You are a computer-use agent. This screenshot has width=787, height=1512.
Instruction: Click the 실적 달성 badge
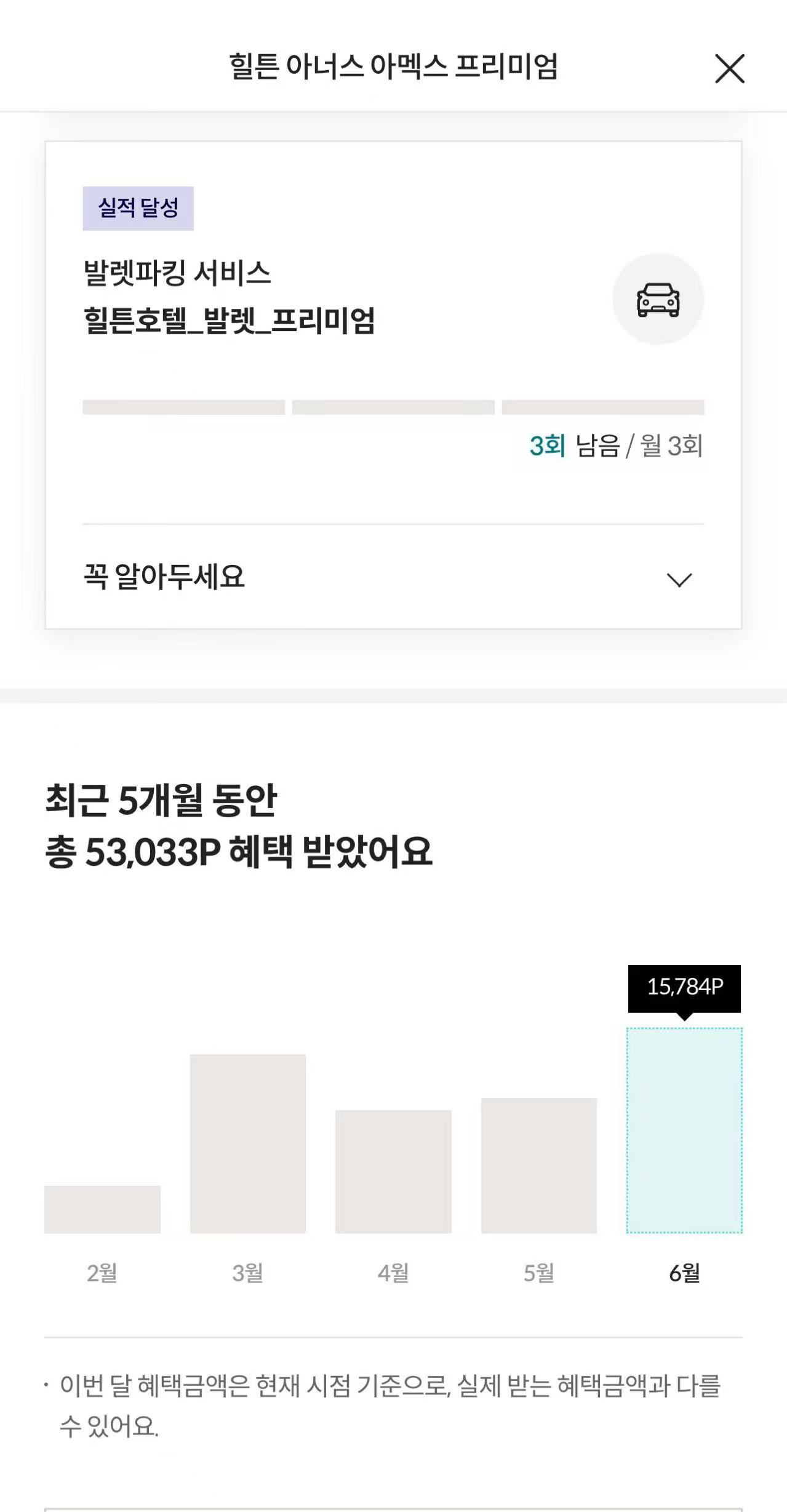tap(139, 207)
